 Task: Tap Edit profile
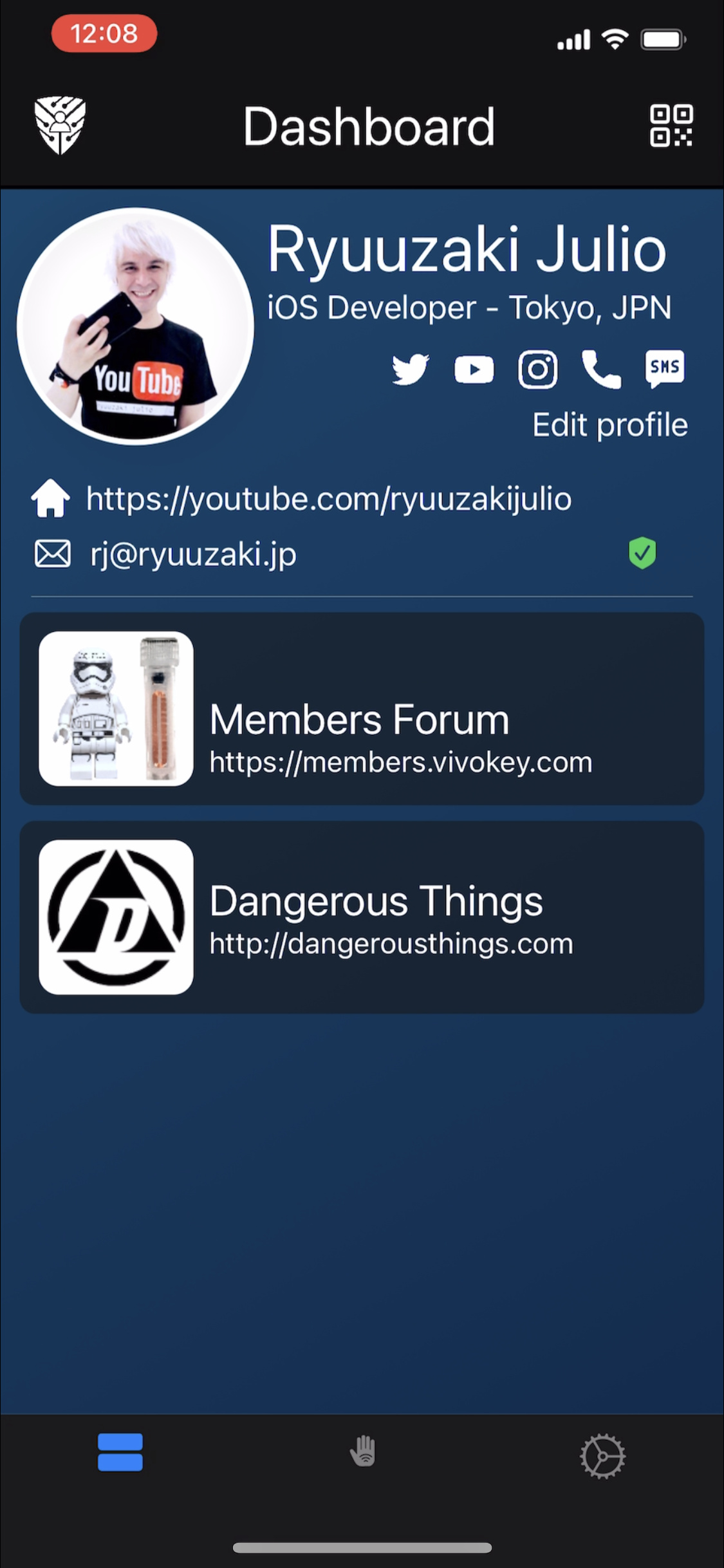pos(610,425)
